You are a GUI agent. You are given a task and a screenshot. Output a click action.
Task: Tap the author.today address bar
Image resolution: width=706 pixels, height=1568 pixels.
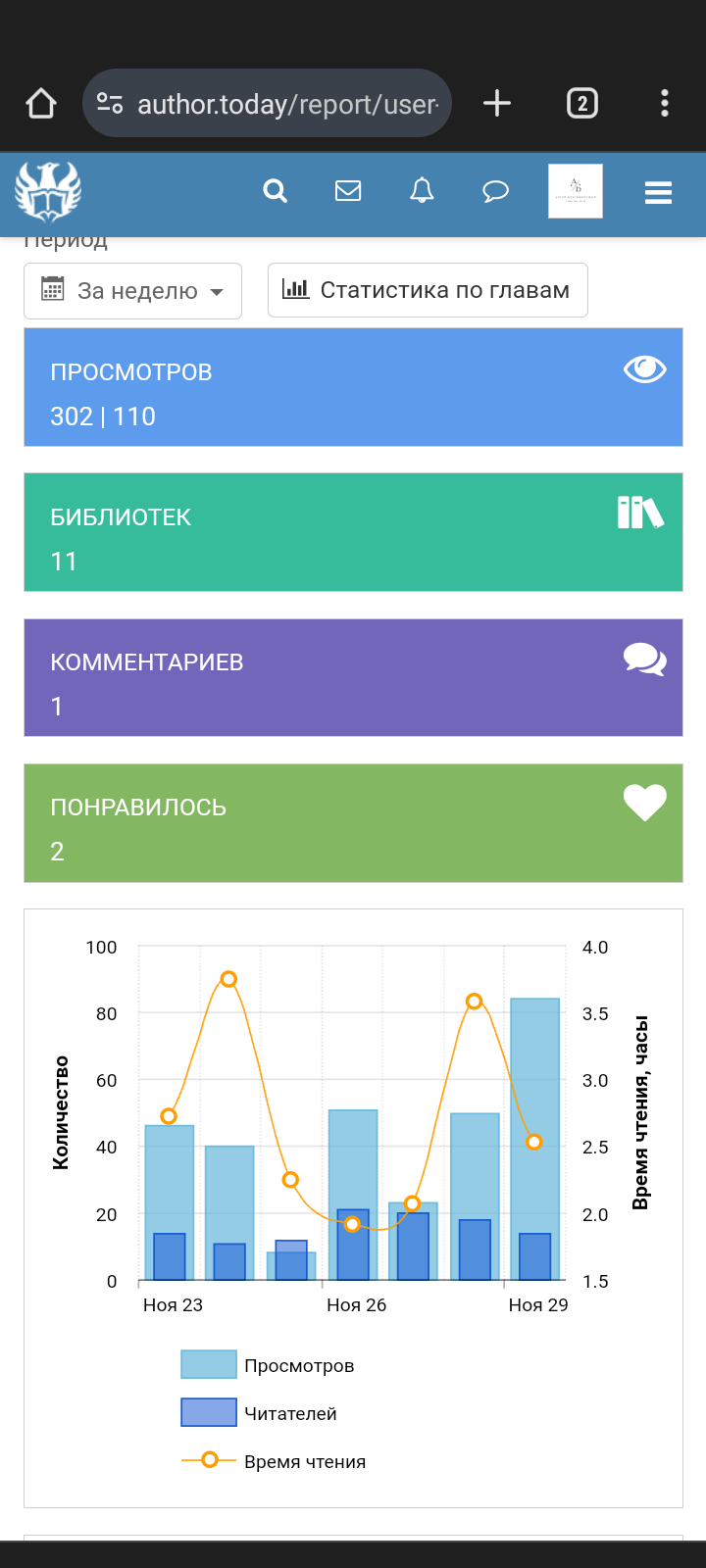(267, 103)
